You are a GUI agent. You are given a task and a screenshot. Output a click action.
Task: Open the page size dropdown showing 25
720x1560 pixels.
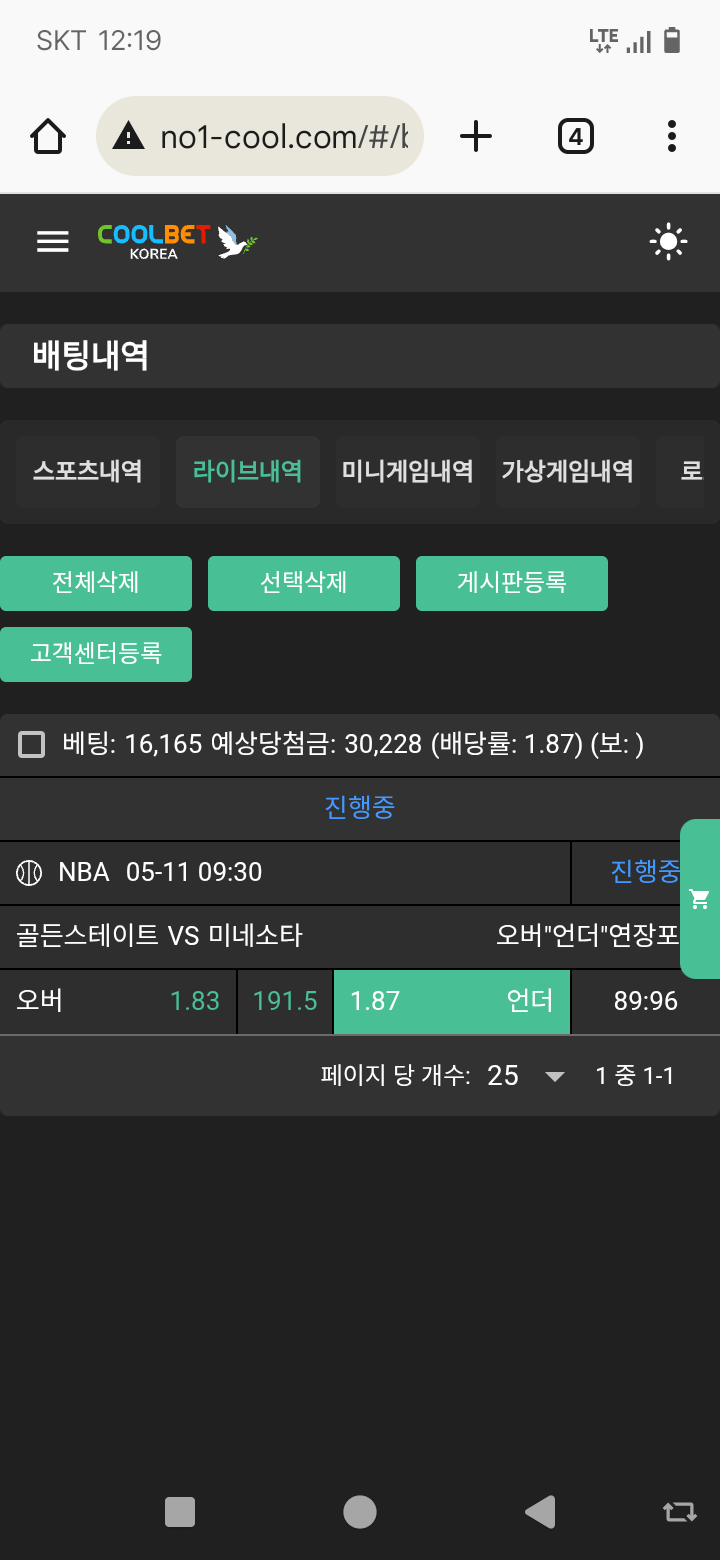[x=526, y=1075]
